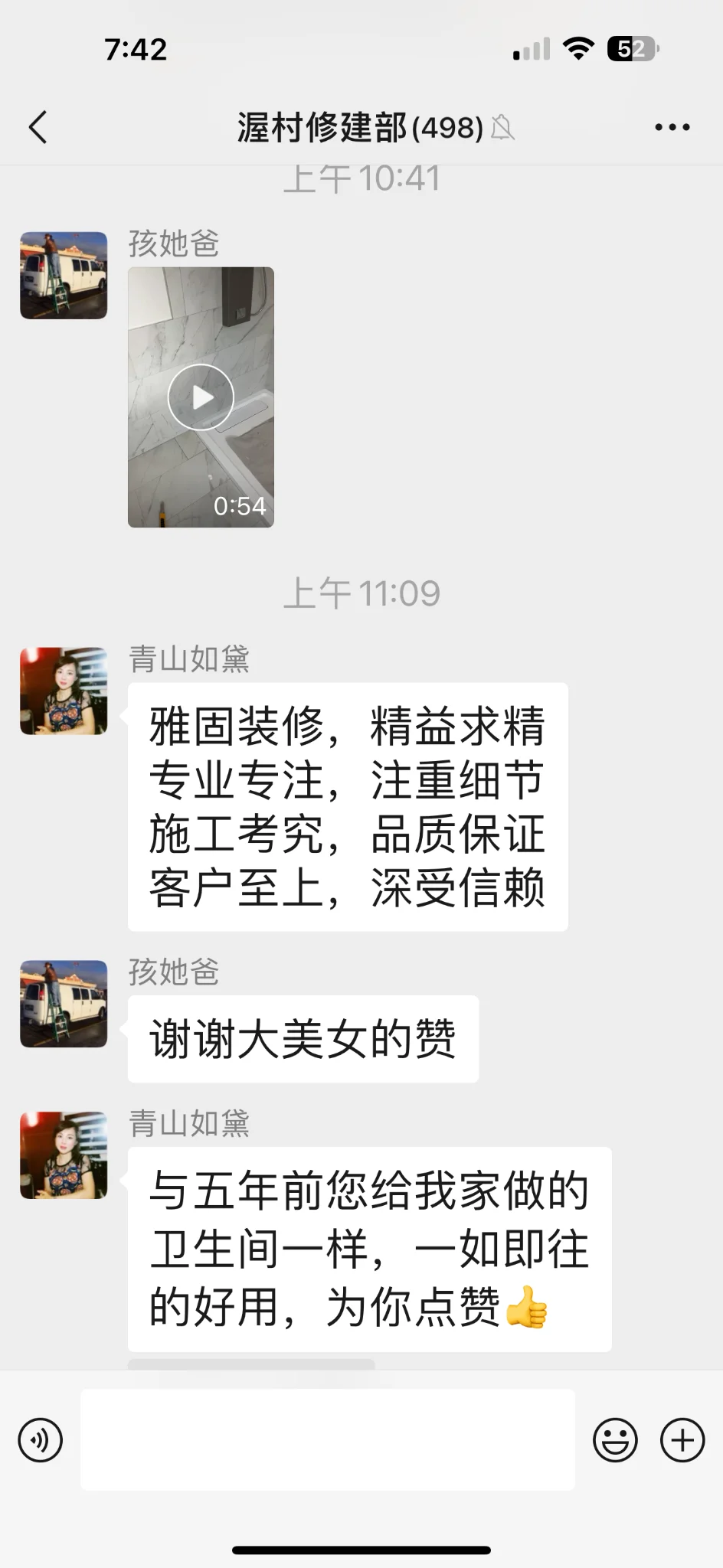Image resolution: width=723 pixels, height=1568 pixels.
Task: Open 青山如黛's avatar beside 与五年前 message
Action: tap(64, 1155)
